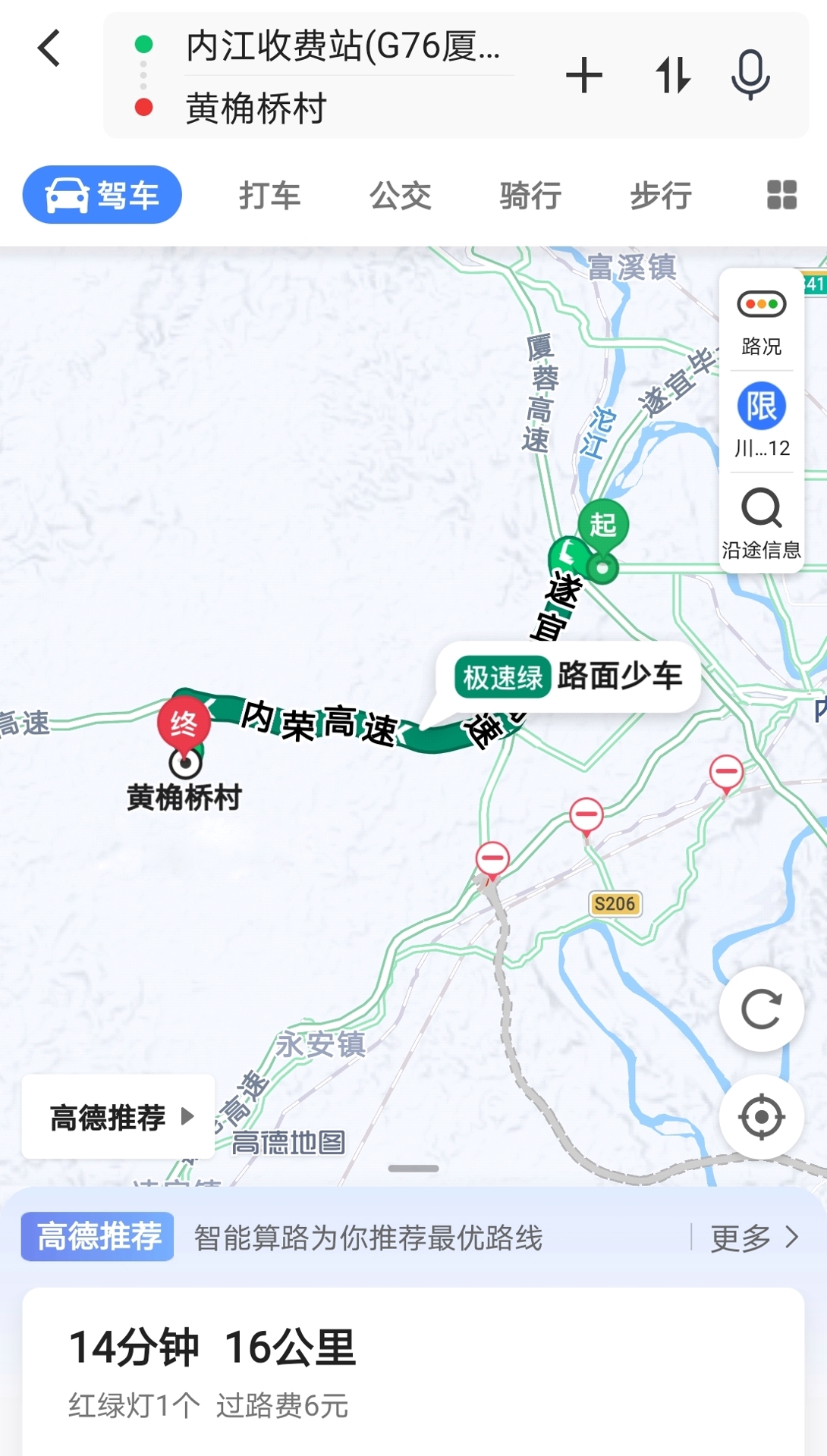Switch to the 打车 taxi tab
Screen dimensions: 827x1456
(269, 196)
